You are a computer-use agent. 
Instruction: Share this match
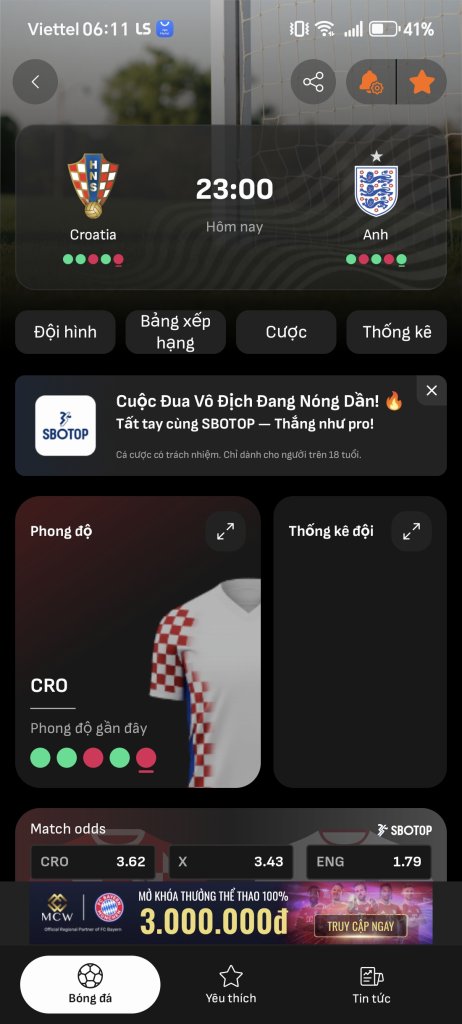(313, 82)
